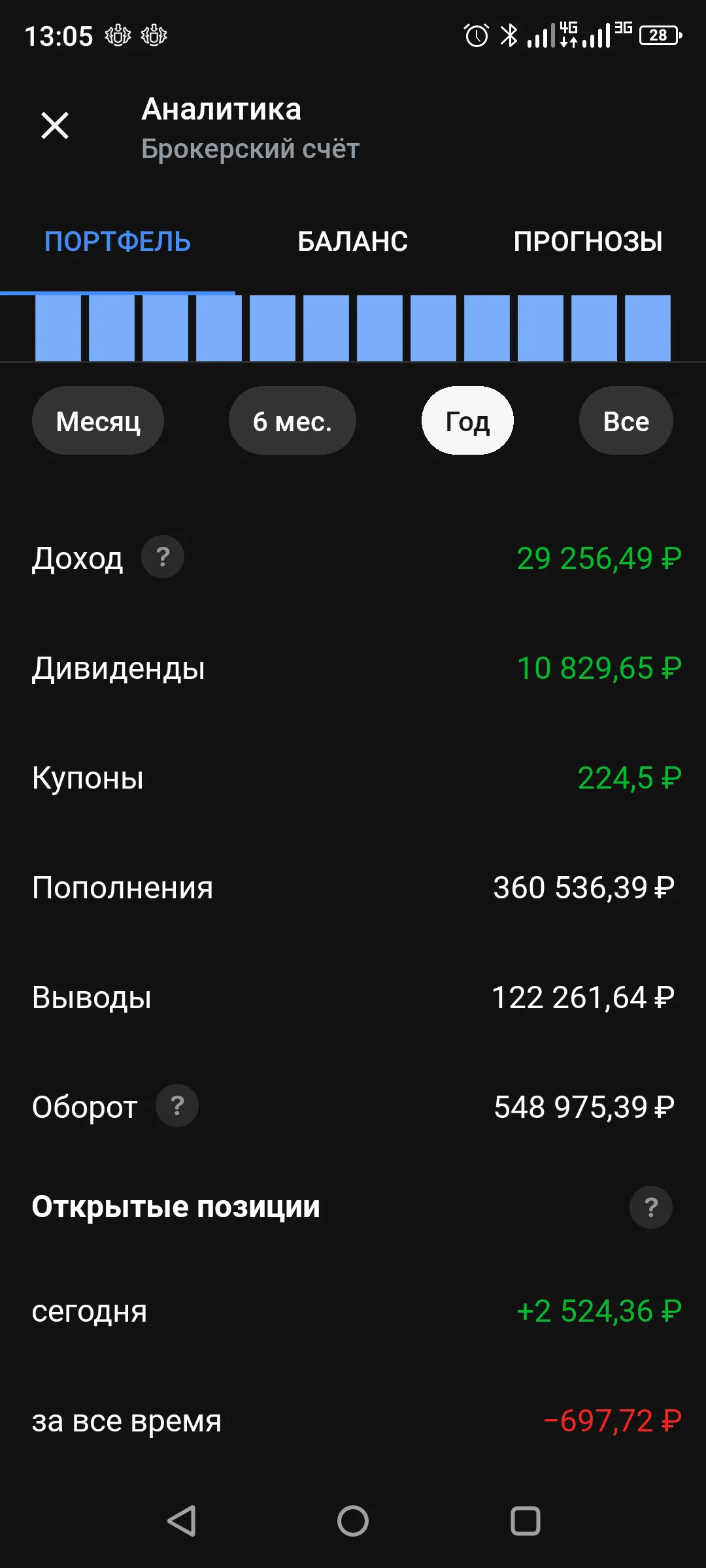View the help for Открытые позиции
The height and width of the screenshot is (1568, 706).
(x=651, y=1207)
